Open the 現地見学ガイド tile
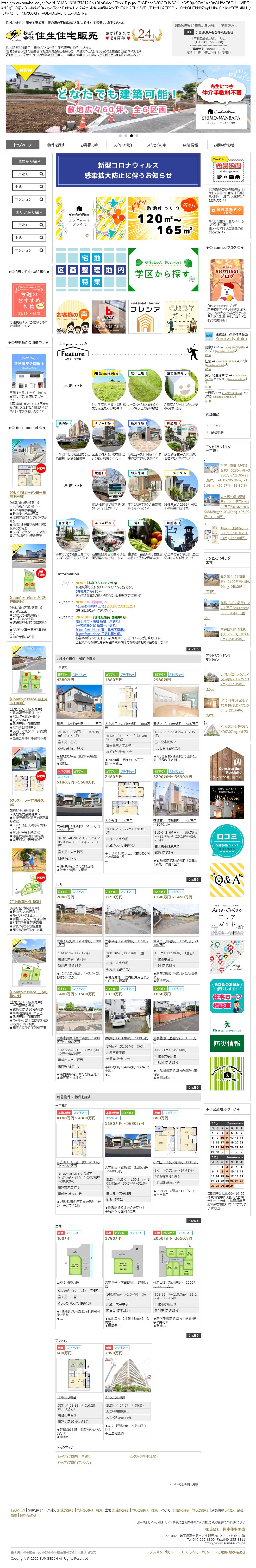This screenshot has width=256, height=1568. (181, 316)
